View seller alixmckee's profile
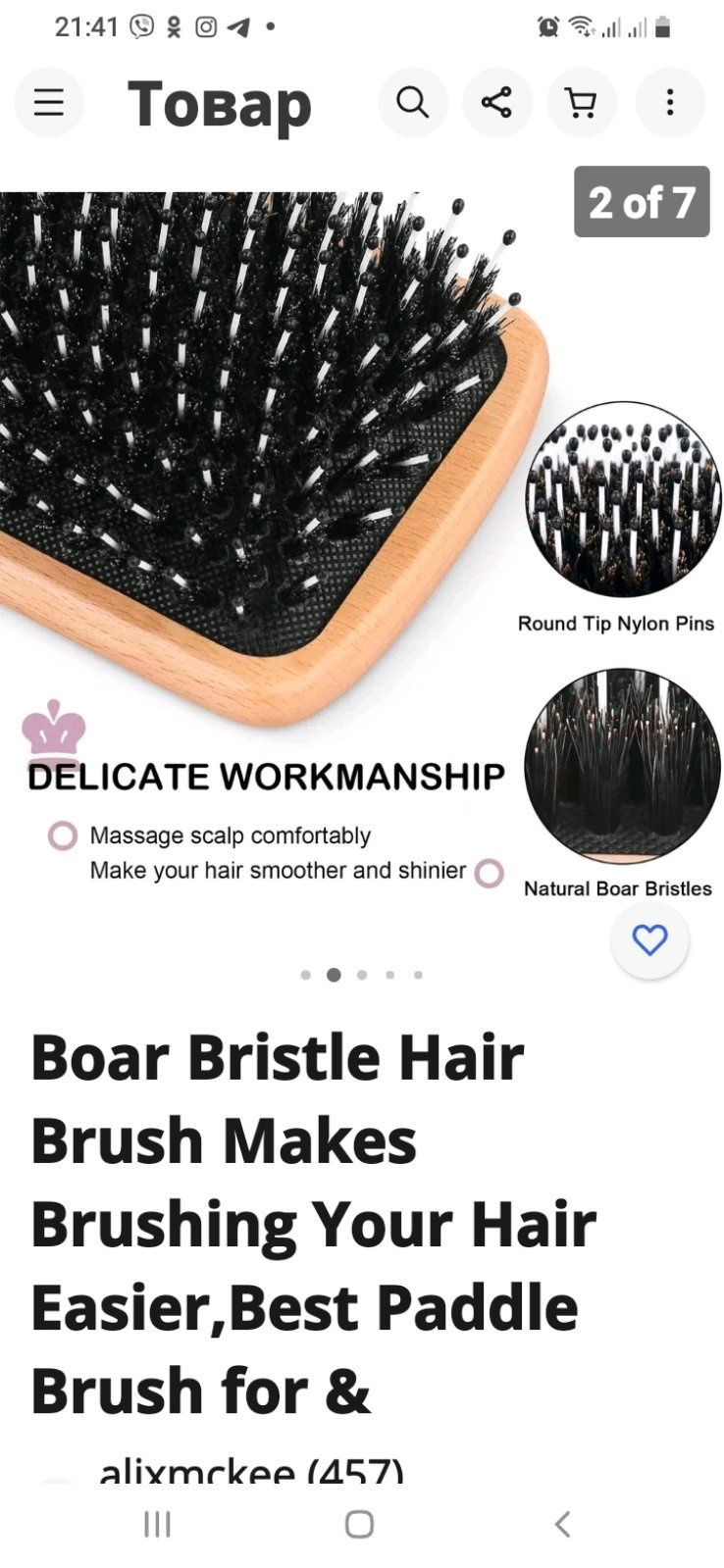Viewport: 724px width, 1568px height. [251, 1469]
